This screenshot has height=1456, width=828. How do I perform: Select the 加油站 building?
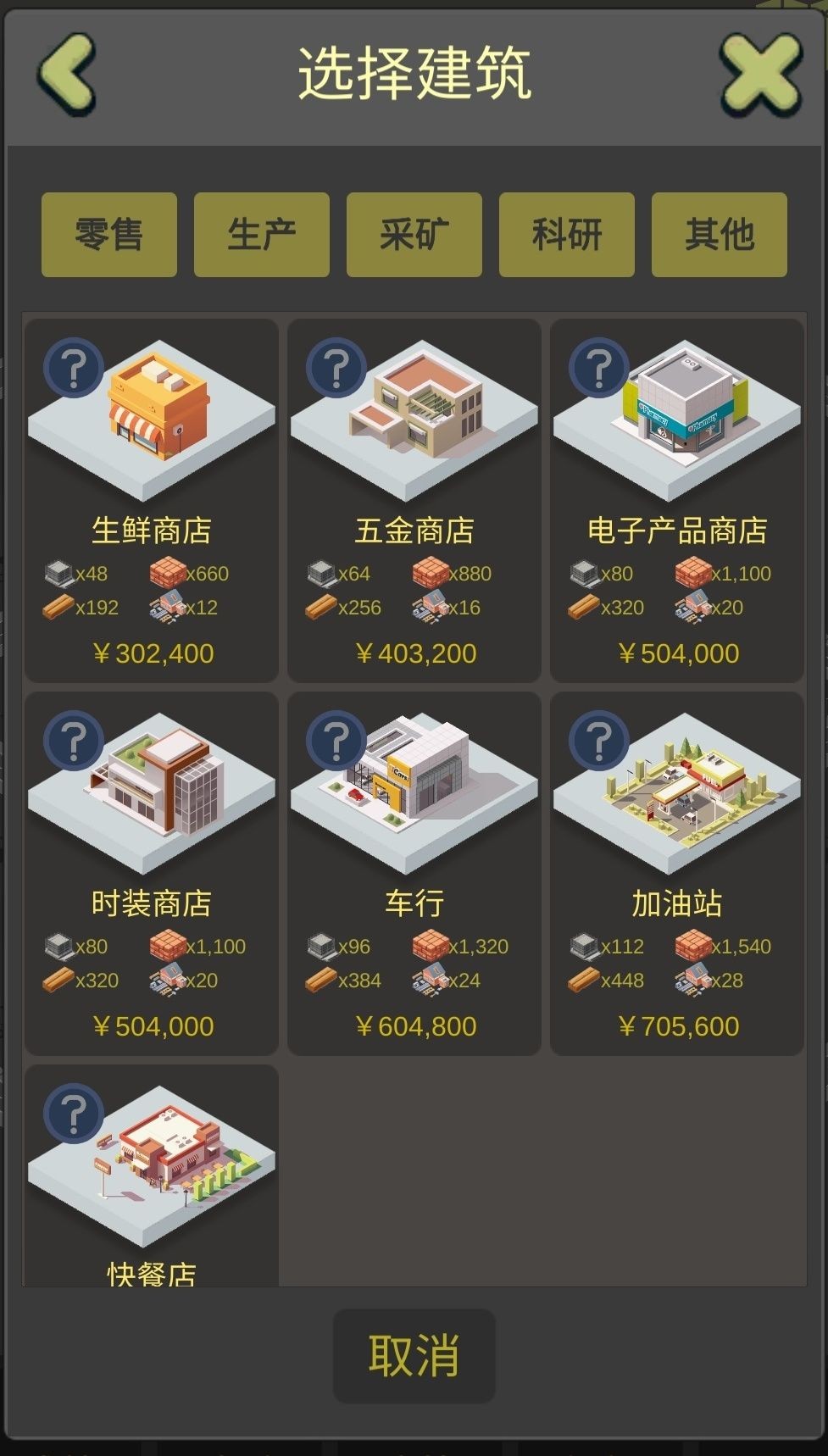pos(677,873)
